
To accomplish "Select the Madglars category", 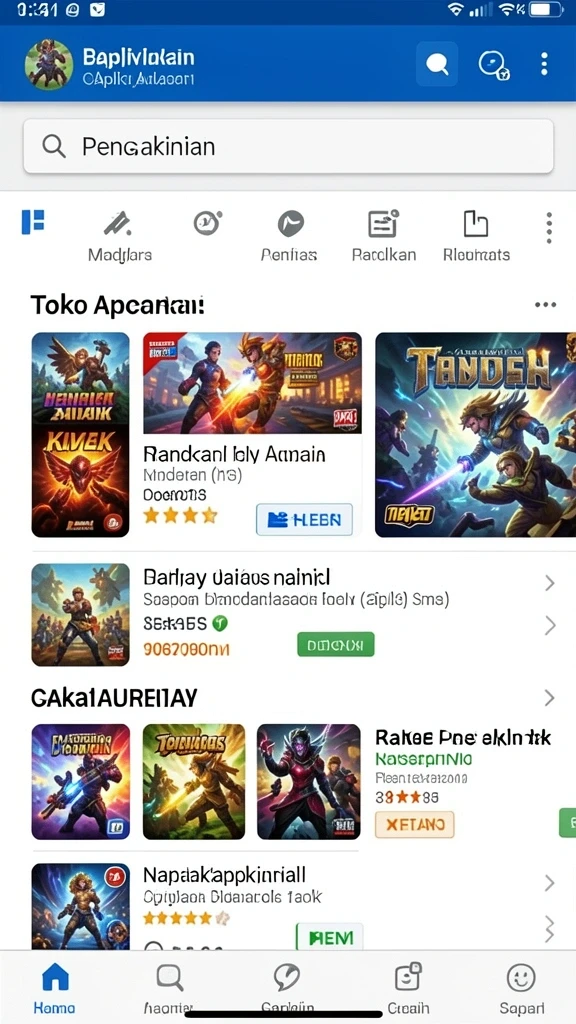I will pos(120,237).
